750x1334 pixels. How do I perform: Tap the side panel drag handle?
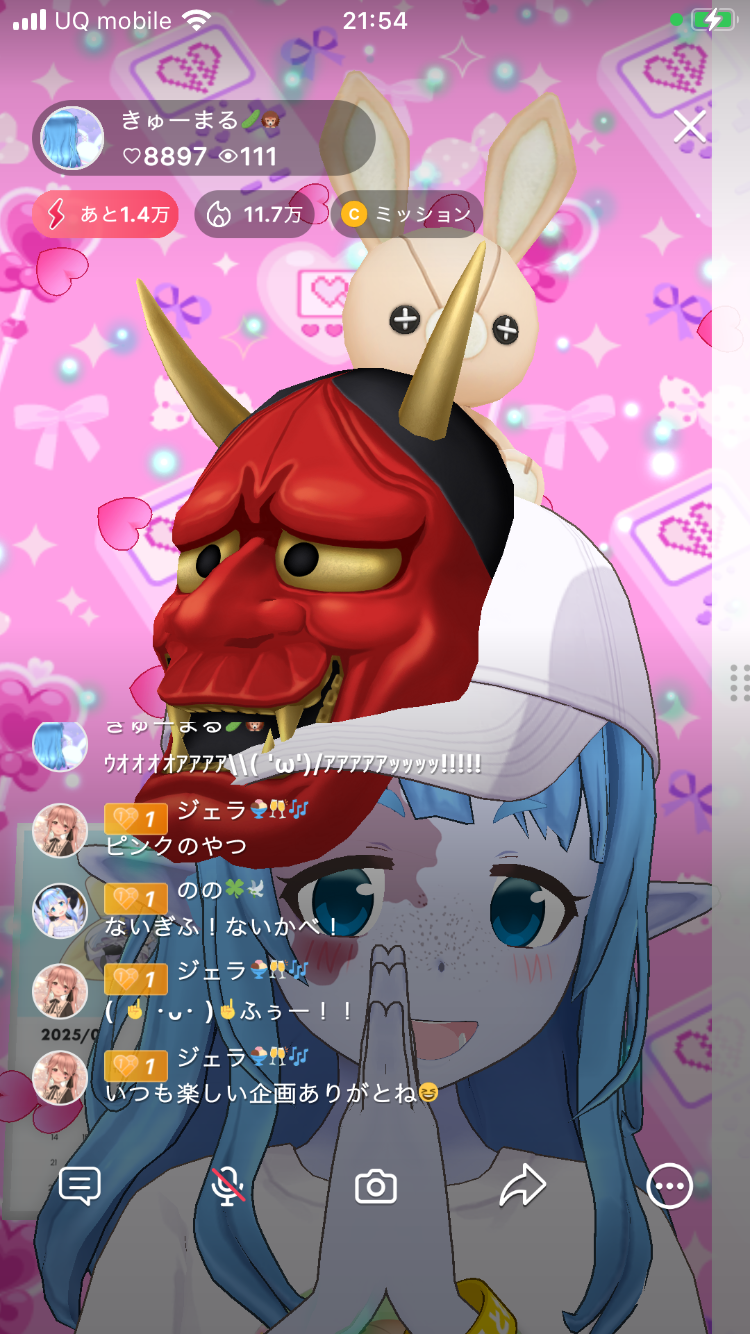point(739,682)
